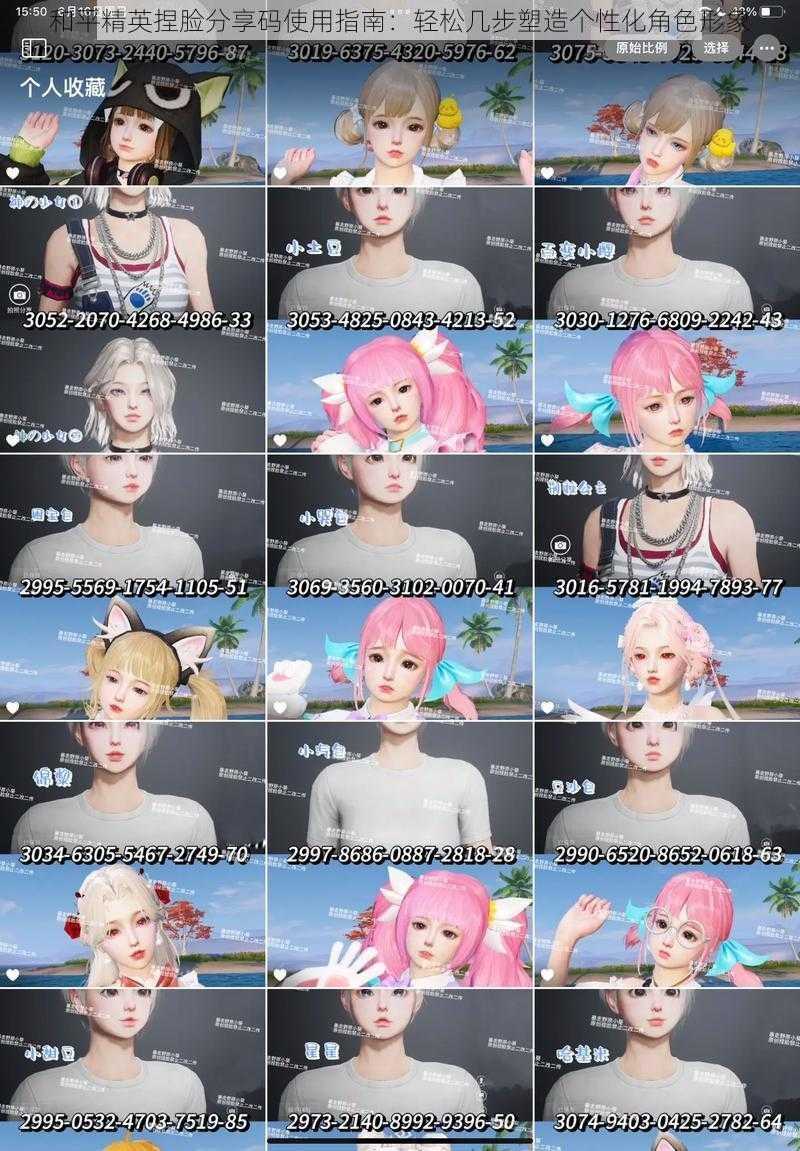Open photo with code 3016-5781-1994-7893-77
This screenshot has height=1151, width=800.
(x=667, y=523)
